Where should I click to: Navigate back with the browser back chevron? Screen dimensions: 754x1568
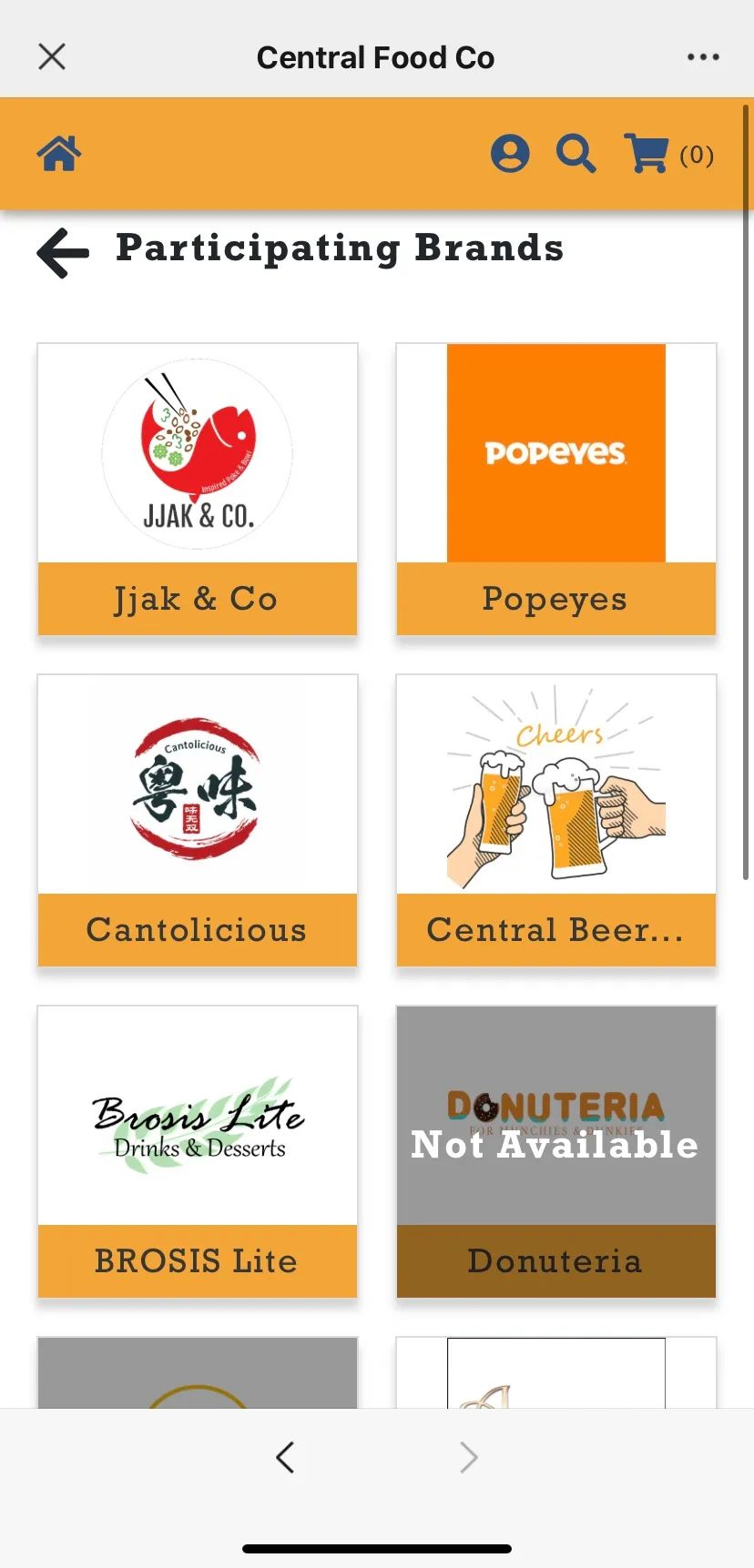click(285, 1457)
